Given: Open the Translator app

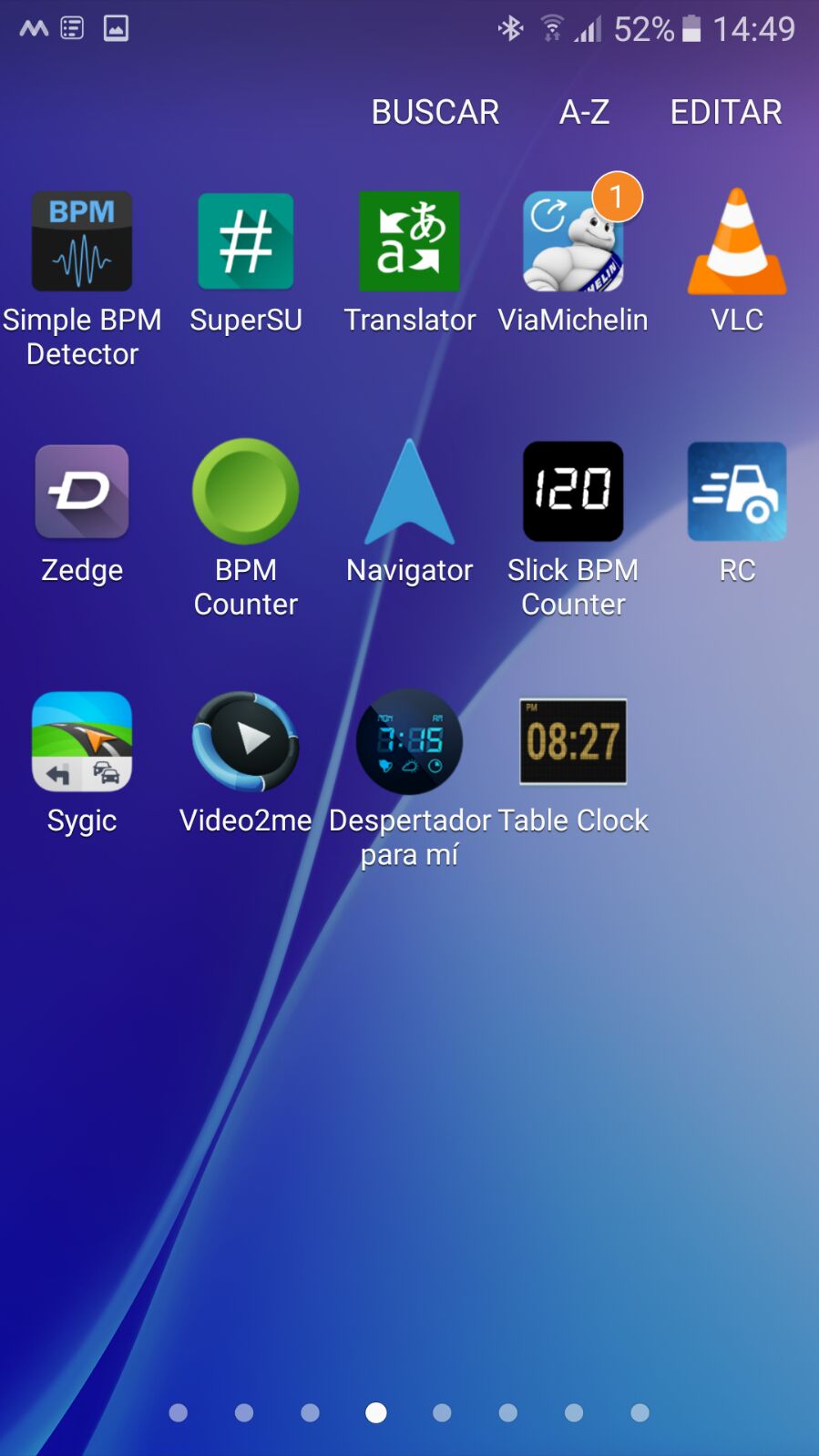Looking at the screenshot, I should [409, 242].
